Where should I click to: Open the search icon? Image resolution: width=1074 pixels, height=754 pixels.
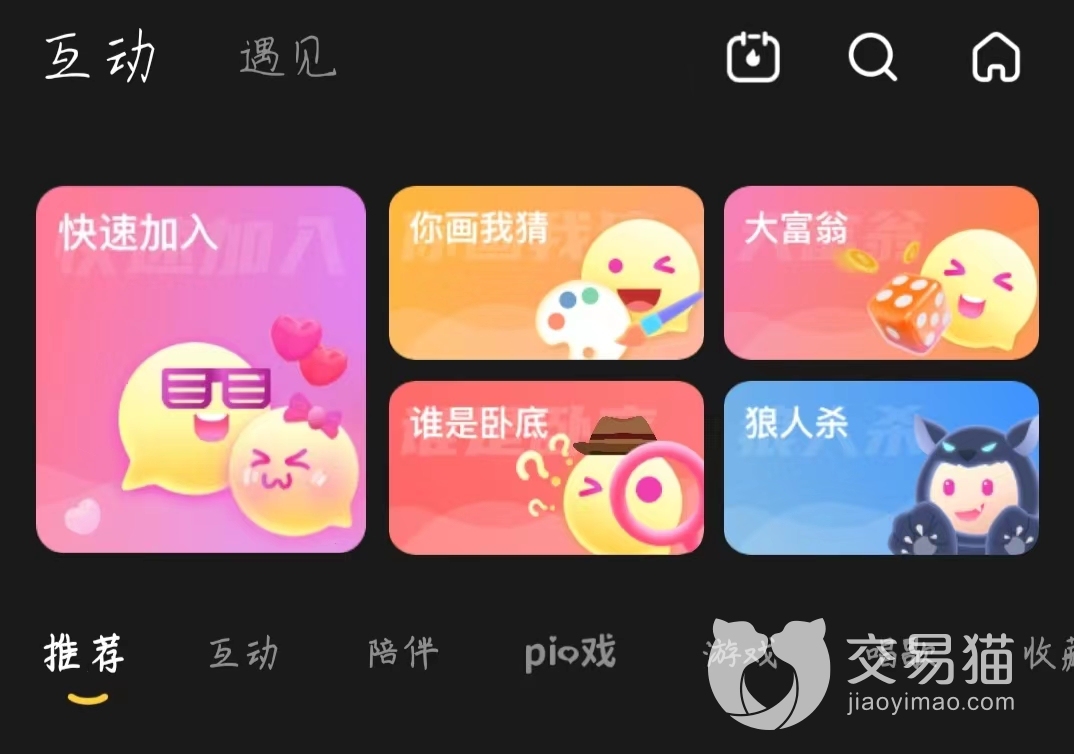point(872,58)
